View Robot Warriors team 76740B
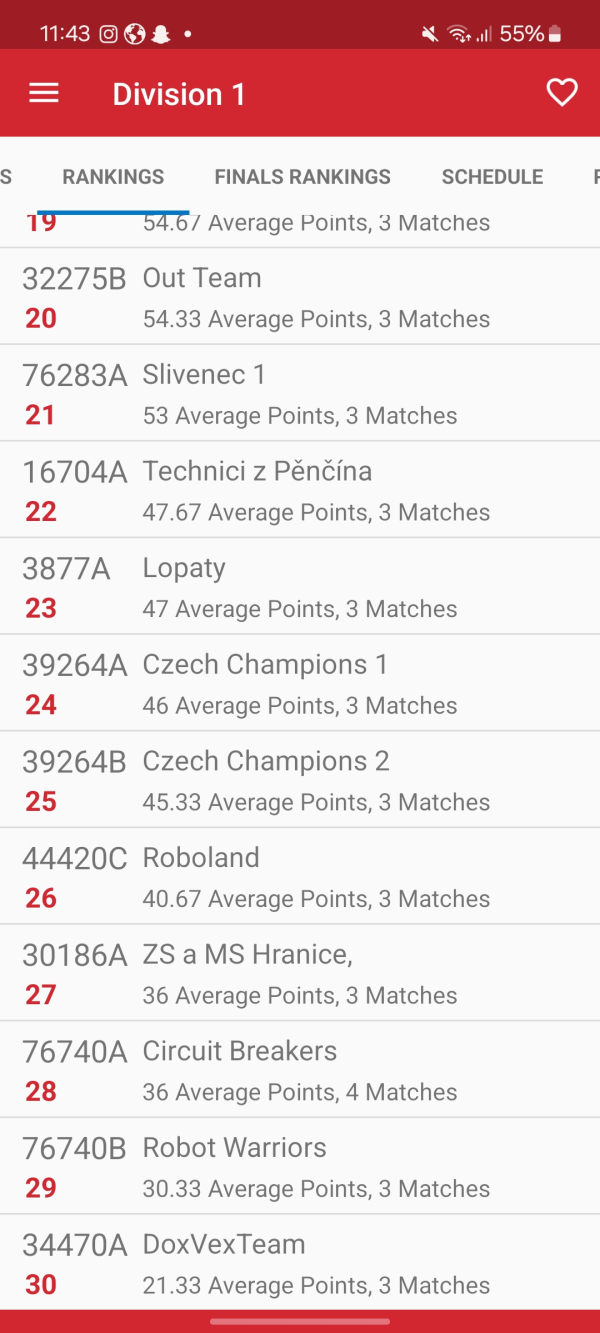600x1333 pixels. point(300,1166)
